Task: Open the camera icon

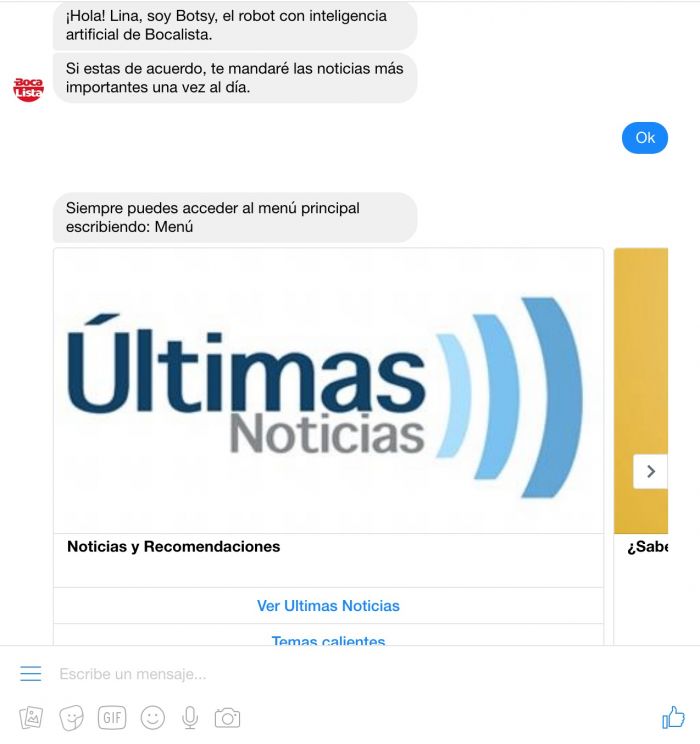Action: click(228, 717)
